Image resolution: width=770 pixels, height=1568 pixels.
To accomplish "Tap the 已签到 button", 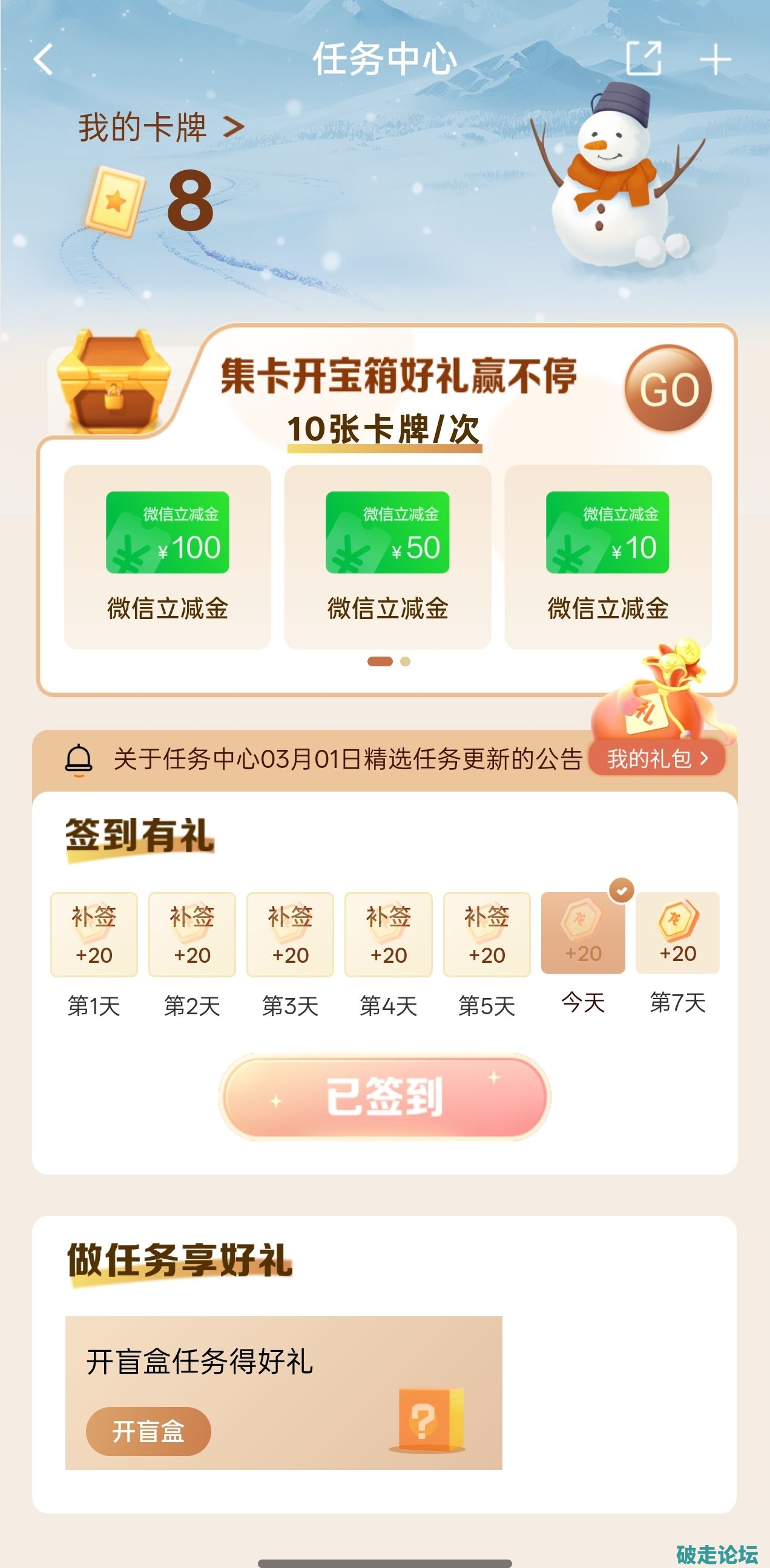I will click(x=384, y=1096).
